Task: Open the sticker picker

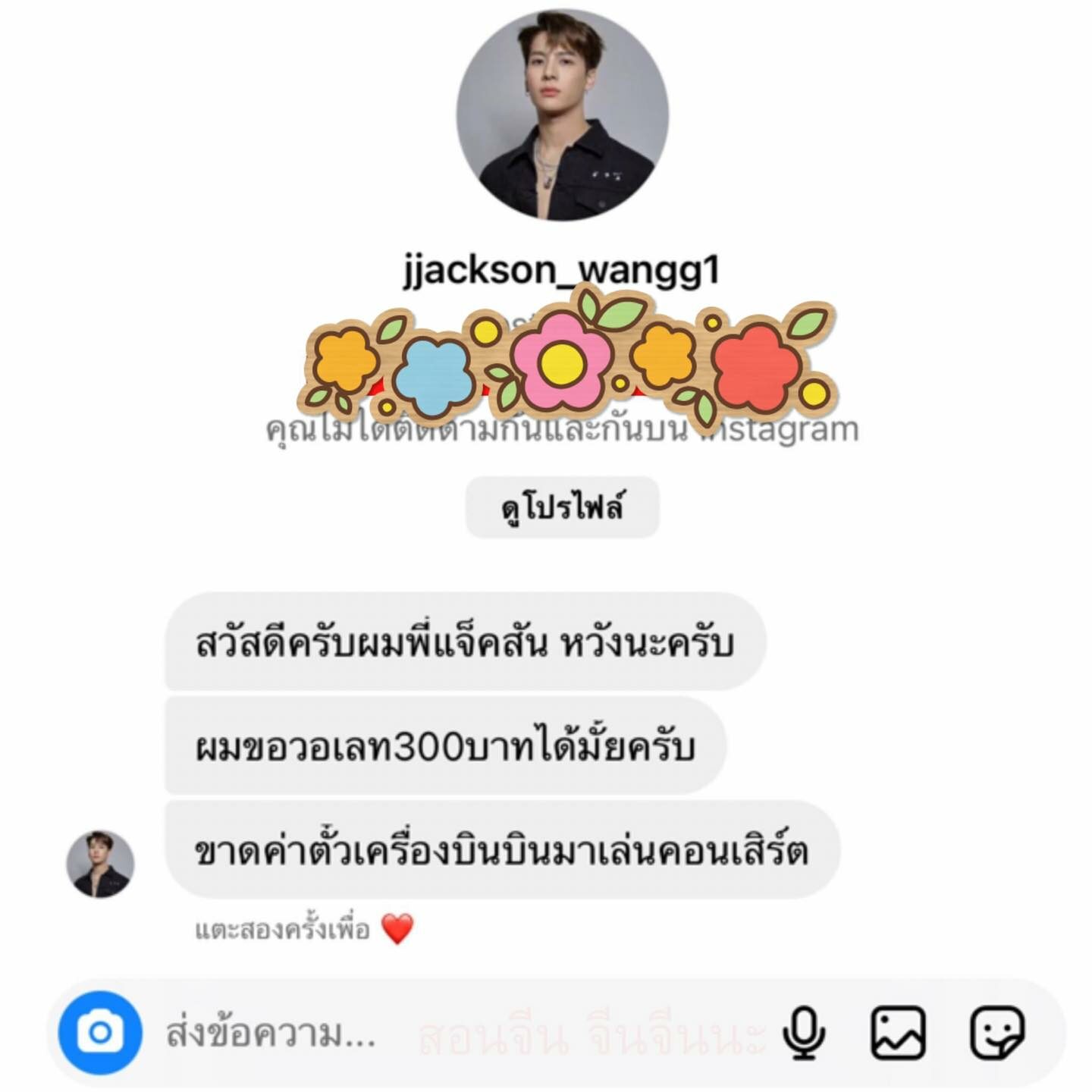Action: (x=996, y=1032)
